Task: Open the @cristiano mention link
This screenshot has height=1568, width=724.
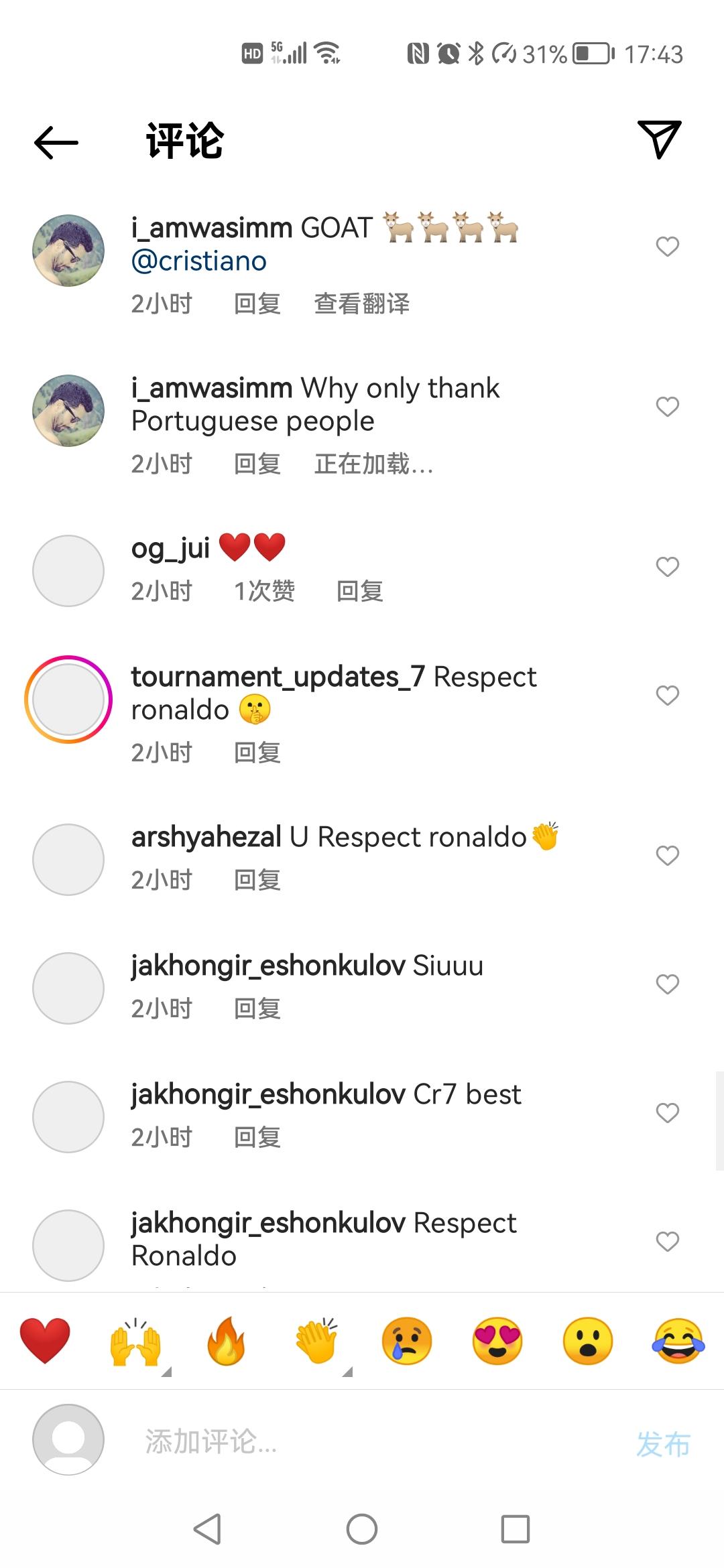Action: click(x=199, y=261)
